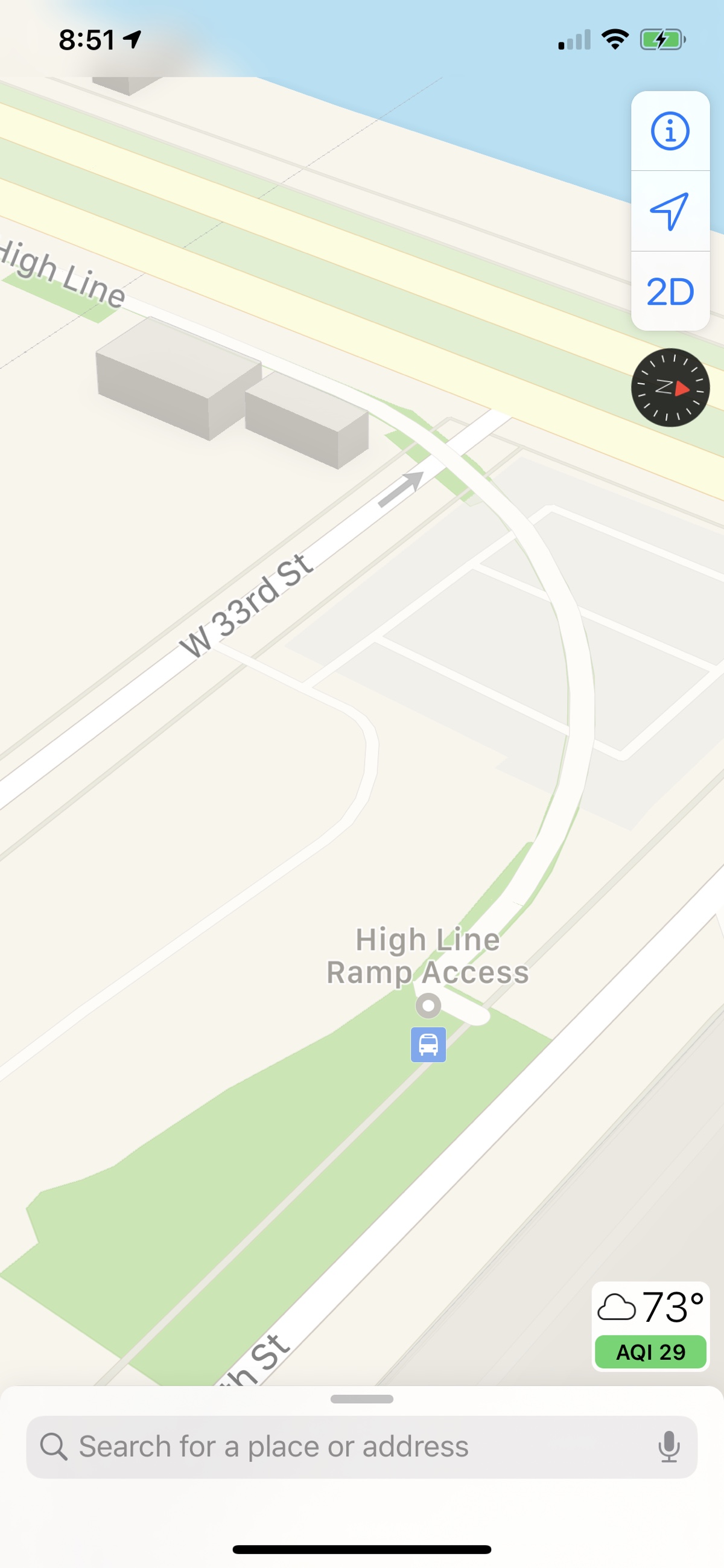Open the 73° weather and AQI widget

[650, 1326]
